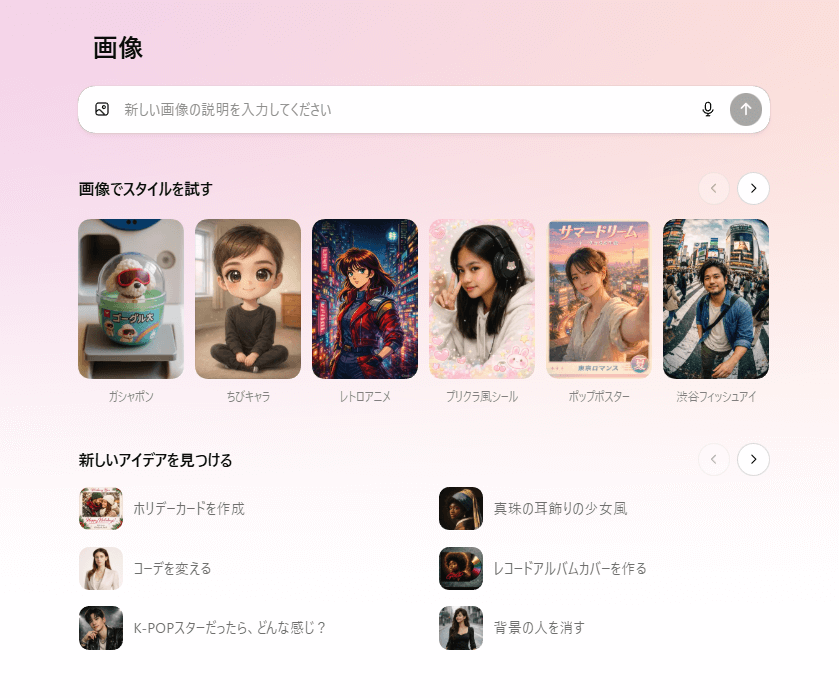
Task: Show next styles in 画像でスタイルを試す
Action: point(753,188)
